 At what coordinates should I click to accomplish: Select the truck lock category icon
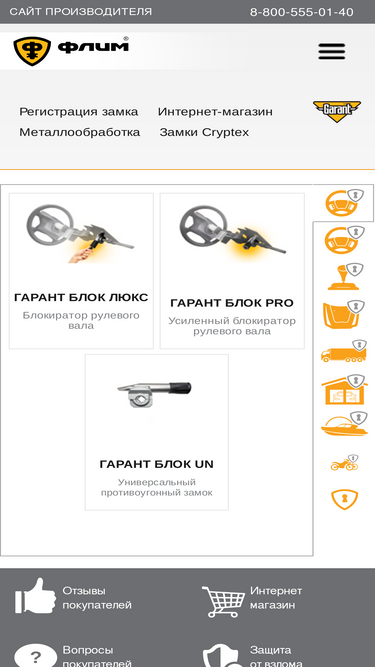tap(344, 351)
